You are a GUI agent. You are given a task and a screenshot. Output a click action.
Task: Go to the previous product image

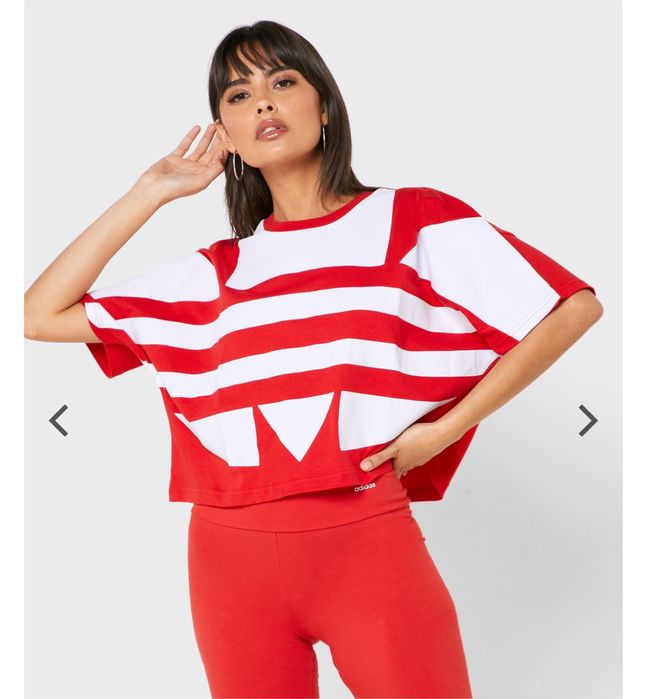click(59, 420)
